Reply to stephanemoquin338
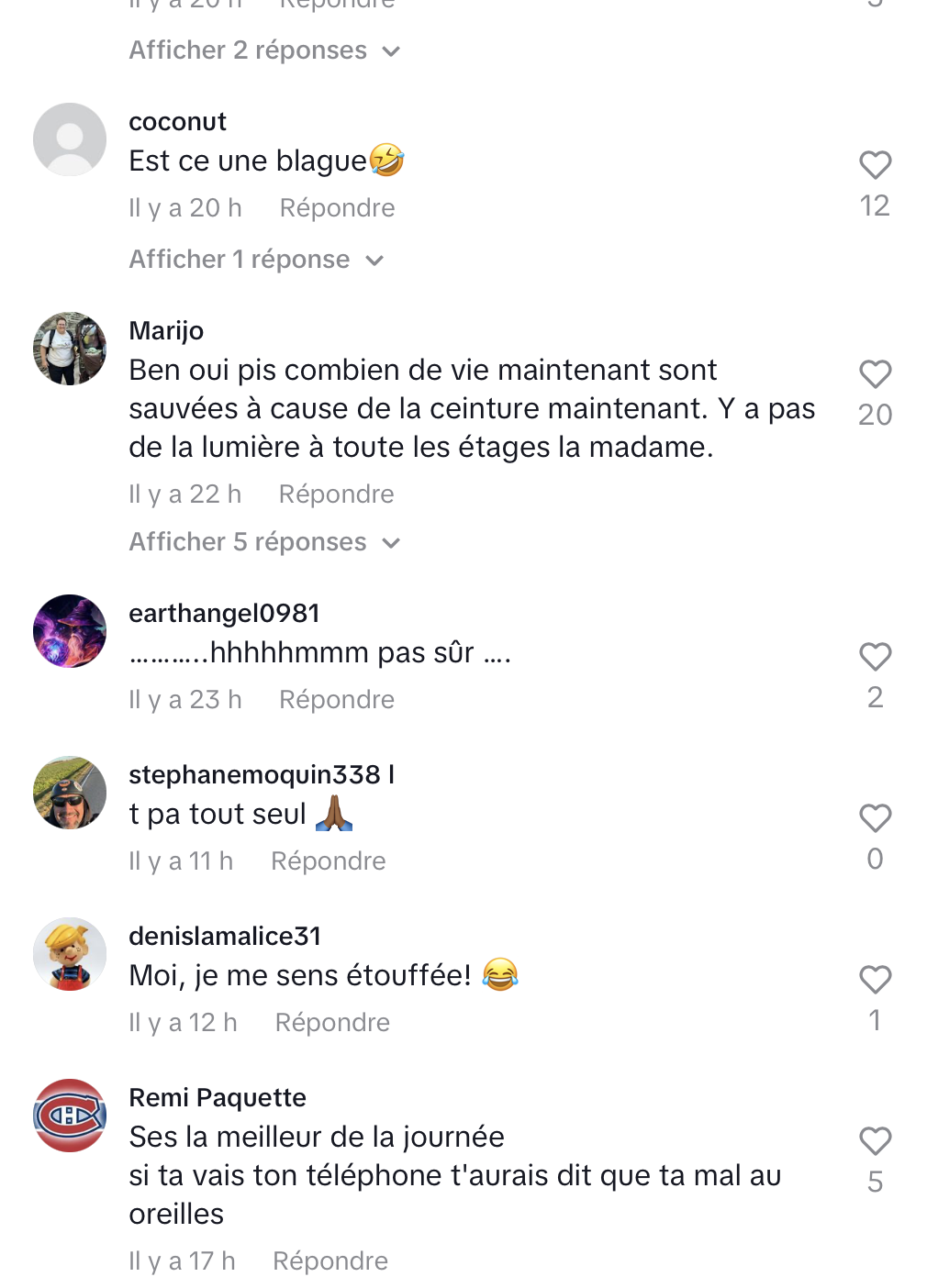 pos(328,861)
